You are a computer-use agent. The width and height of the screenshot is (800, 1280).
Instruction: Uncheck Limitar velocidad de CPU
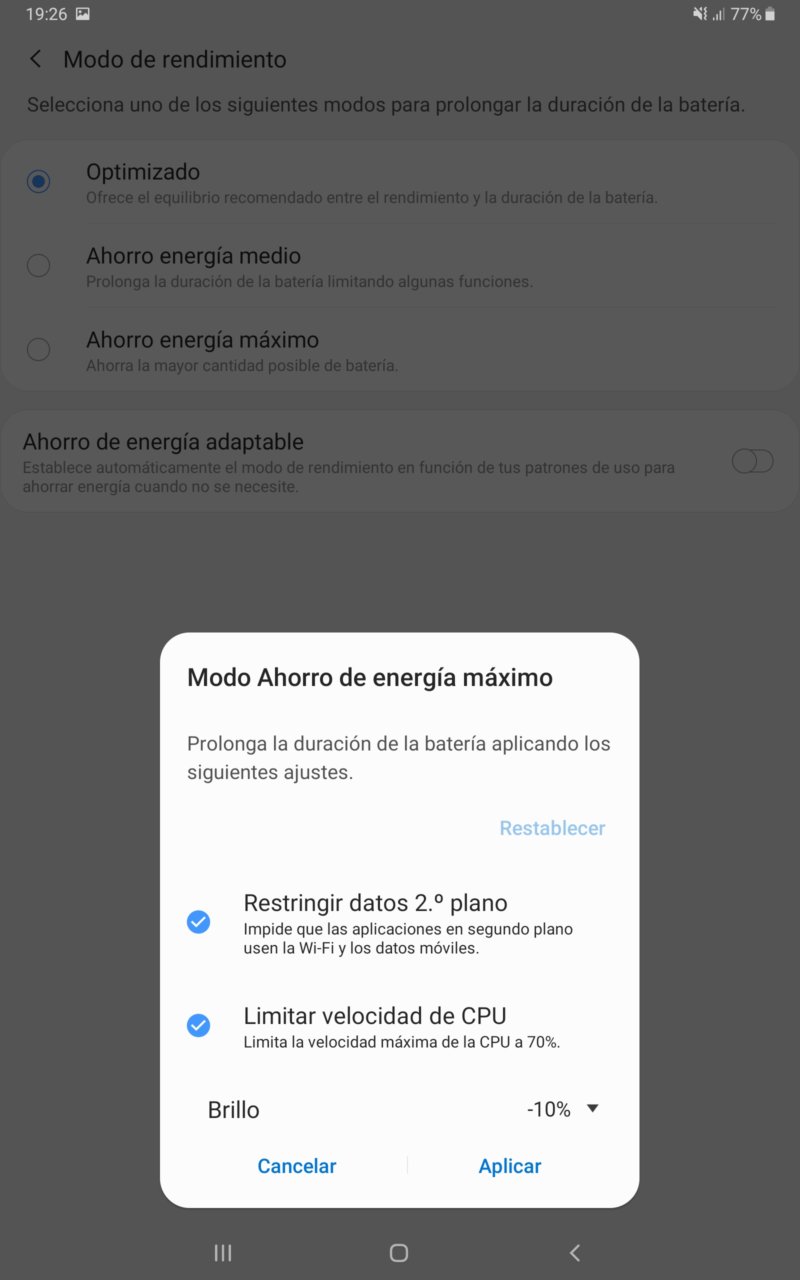199,1025
